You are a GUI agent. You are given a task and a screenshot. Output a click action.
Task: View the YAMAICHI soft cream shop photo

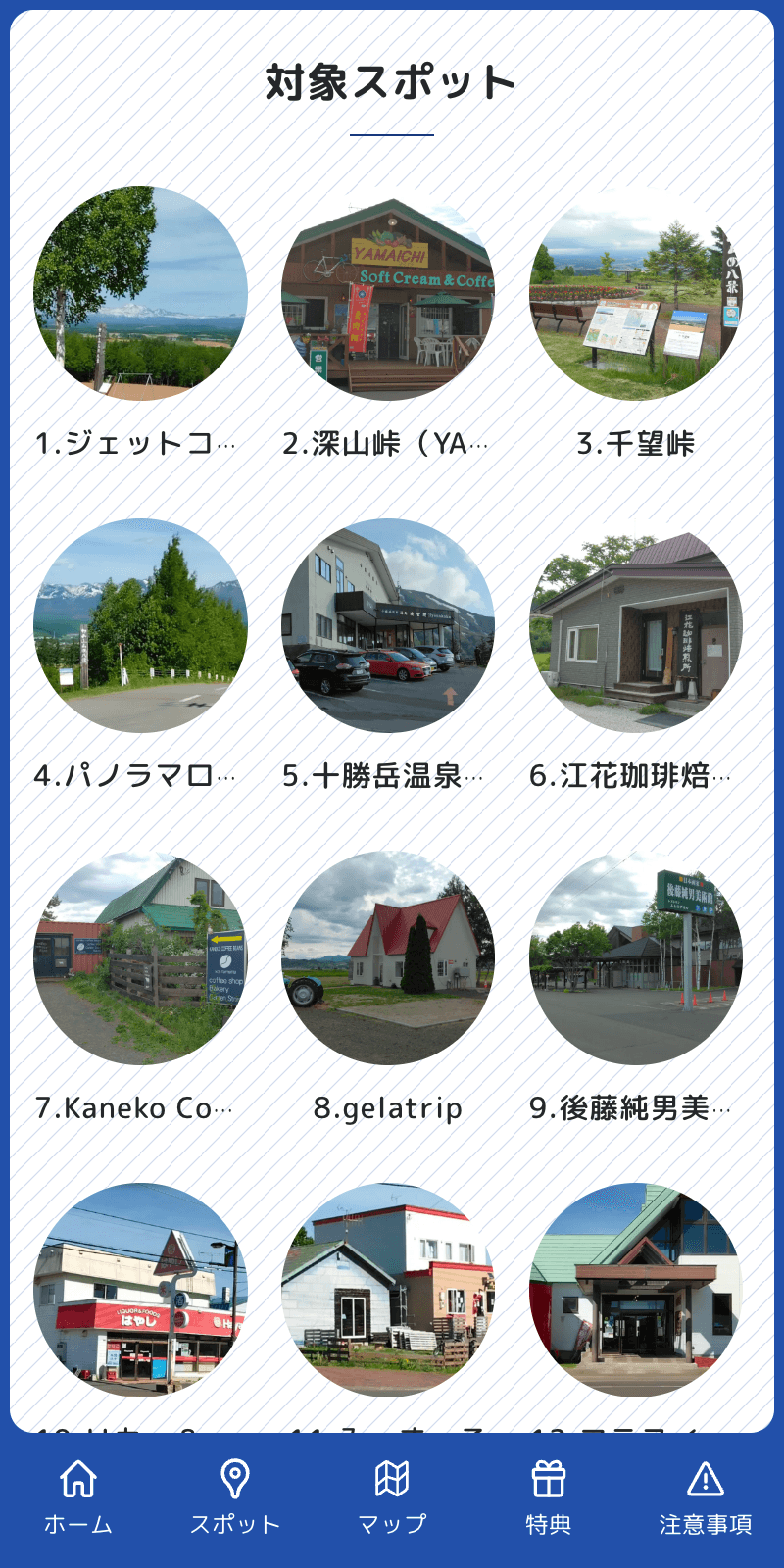click(390, 294)
